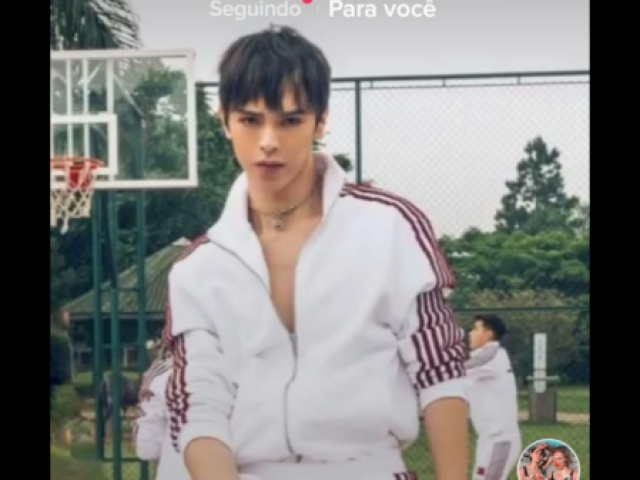This screenshot has width=640, height=480.
Task: Switch to the Para você tab
Action: [382, 10]
